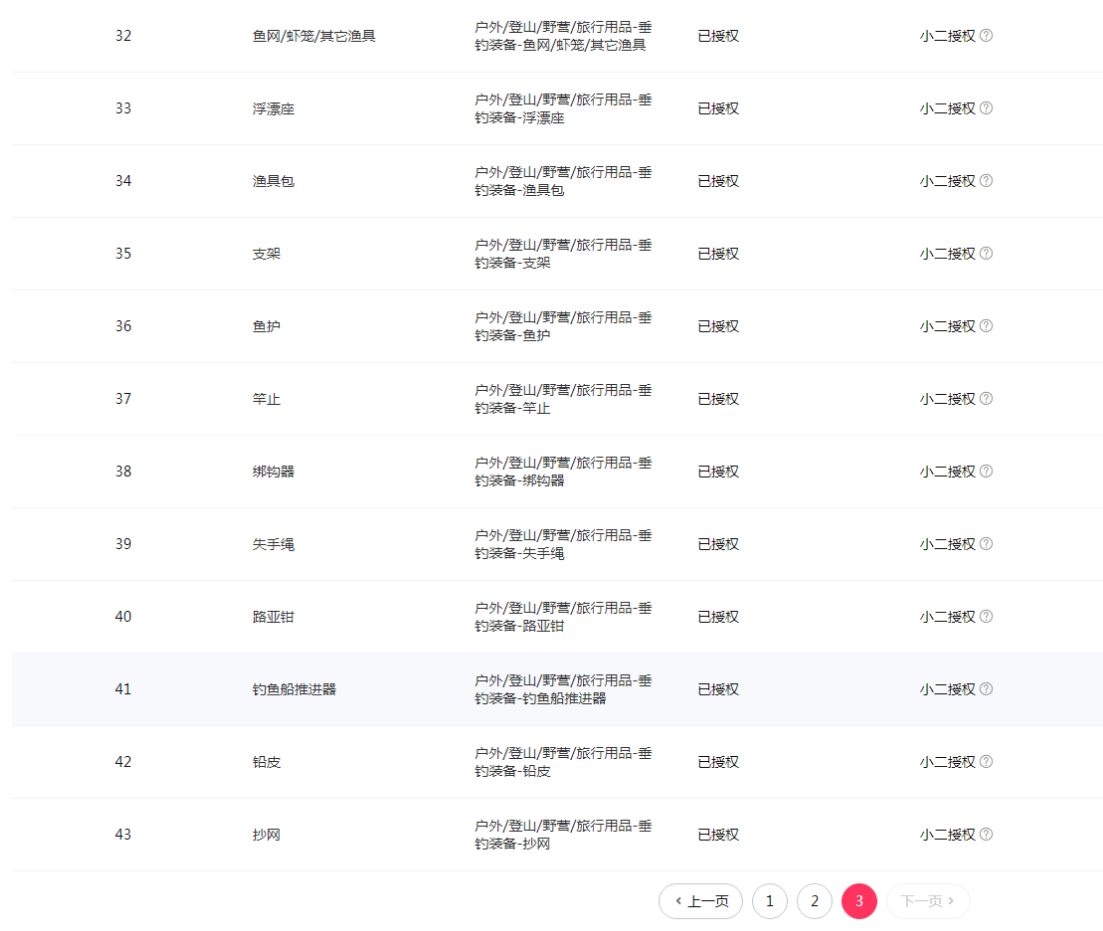
Task: Tap help icon in 失手绳 row
Action: (x=986, y=544)
